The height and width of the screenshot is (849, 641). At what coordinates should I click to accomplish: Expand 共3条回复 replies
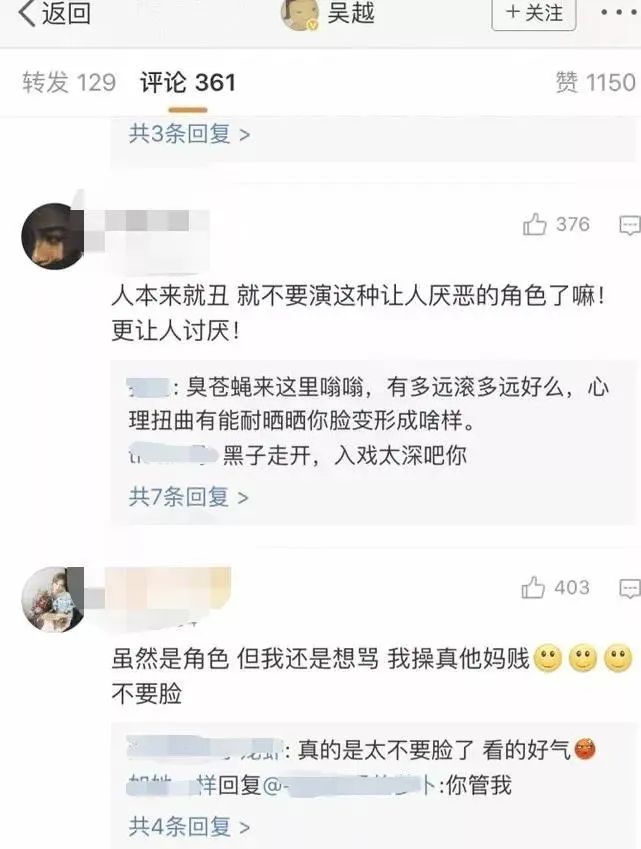click(x=189, y=133)
